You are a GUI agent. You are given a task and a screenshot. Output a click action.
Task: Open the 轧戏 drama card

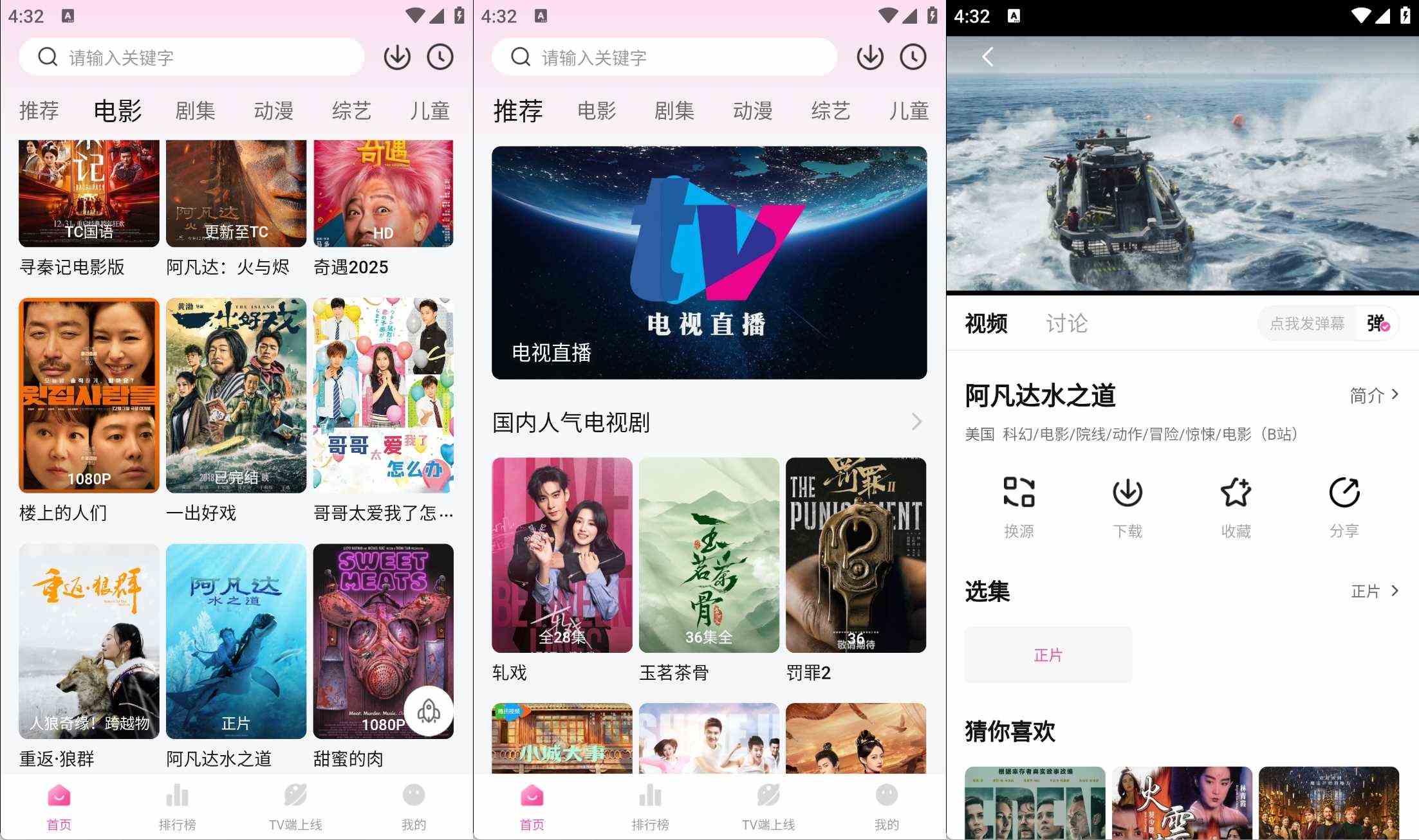[x=562, y=555]
